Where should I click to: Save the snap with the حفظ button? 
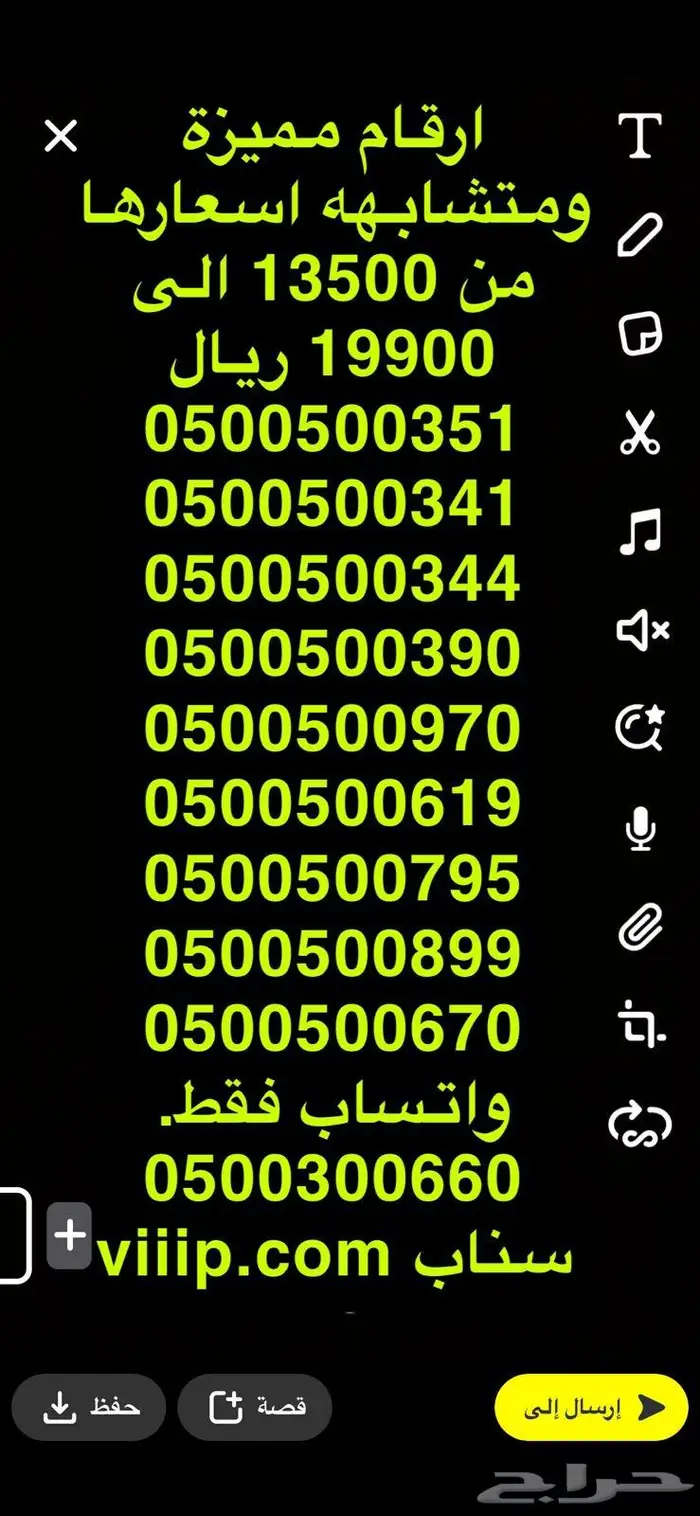coord(91,1407)
